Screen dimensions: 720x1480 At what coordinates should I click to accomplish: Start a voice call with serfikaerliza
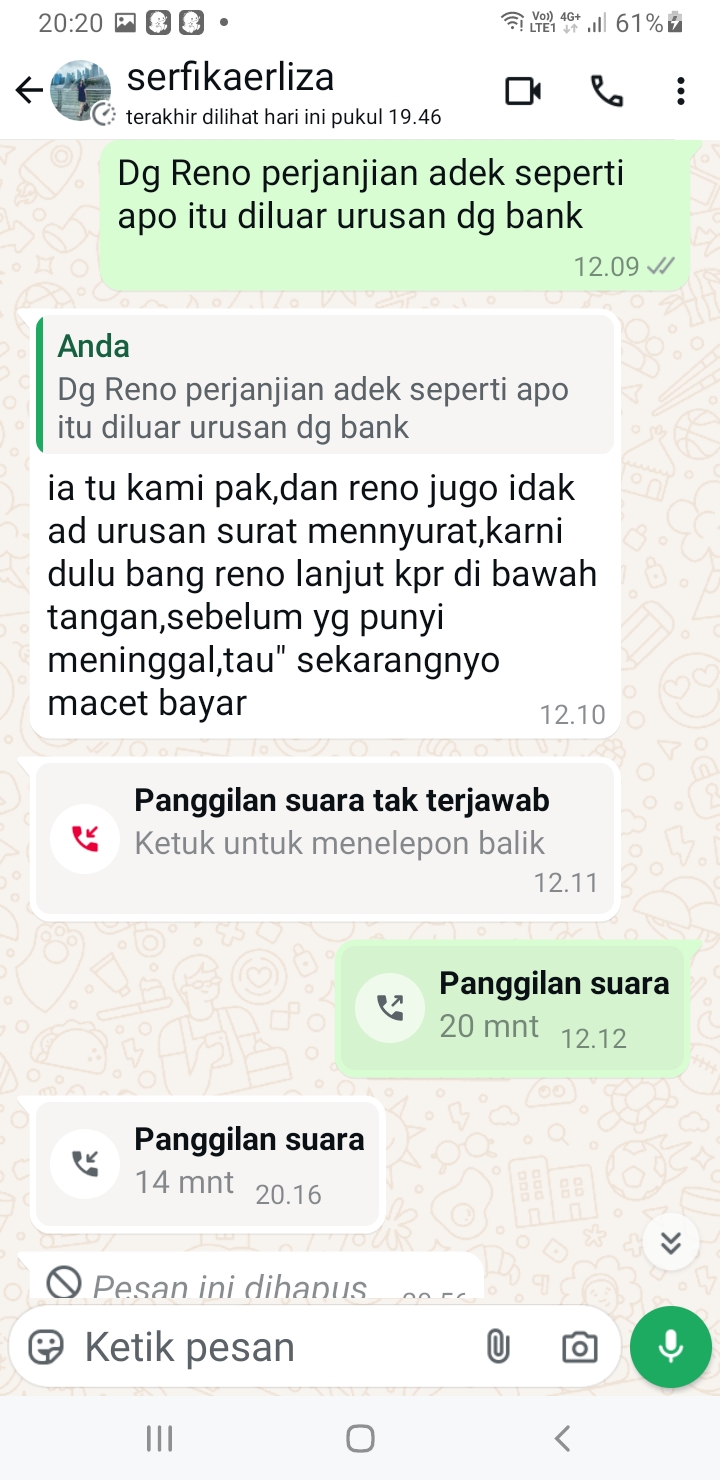pyautogui.click(x=606, y=92)
